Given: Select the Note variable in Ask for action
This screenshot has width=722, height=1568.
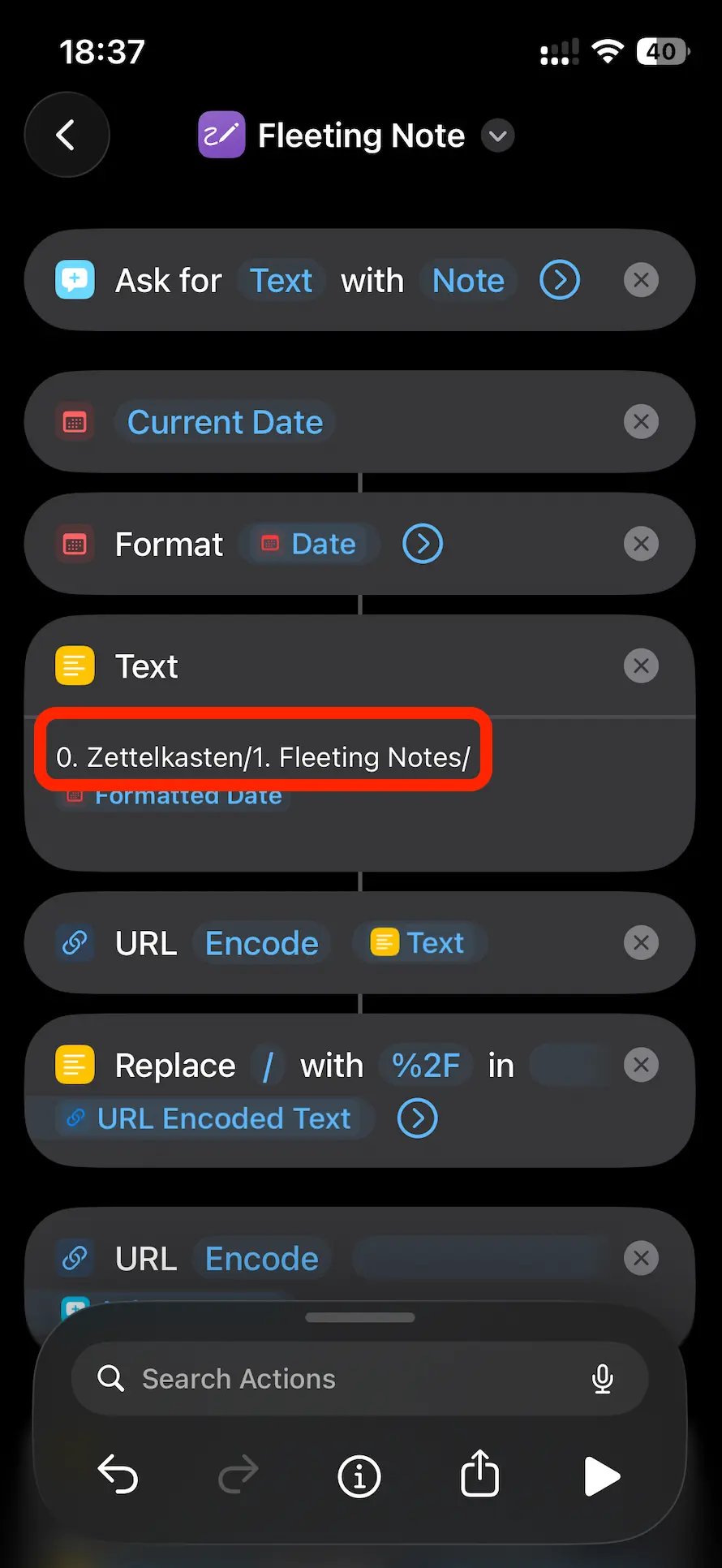Looking at the screenshot, I should coord(468,280).
